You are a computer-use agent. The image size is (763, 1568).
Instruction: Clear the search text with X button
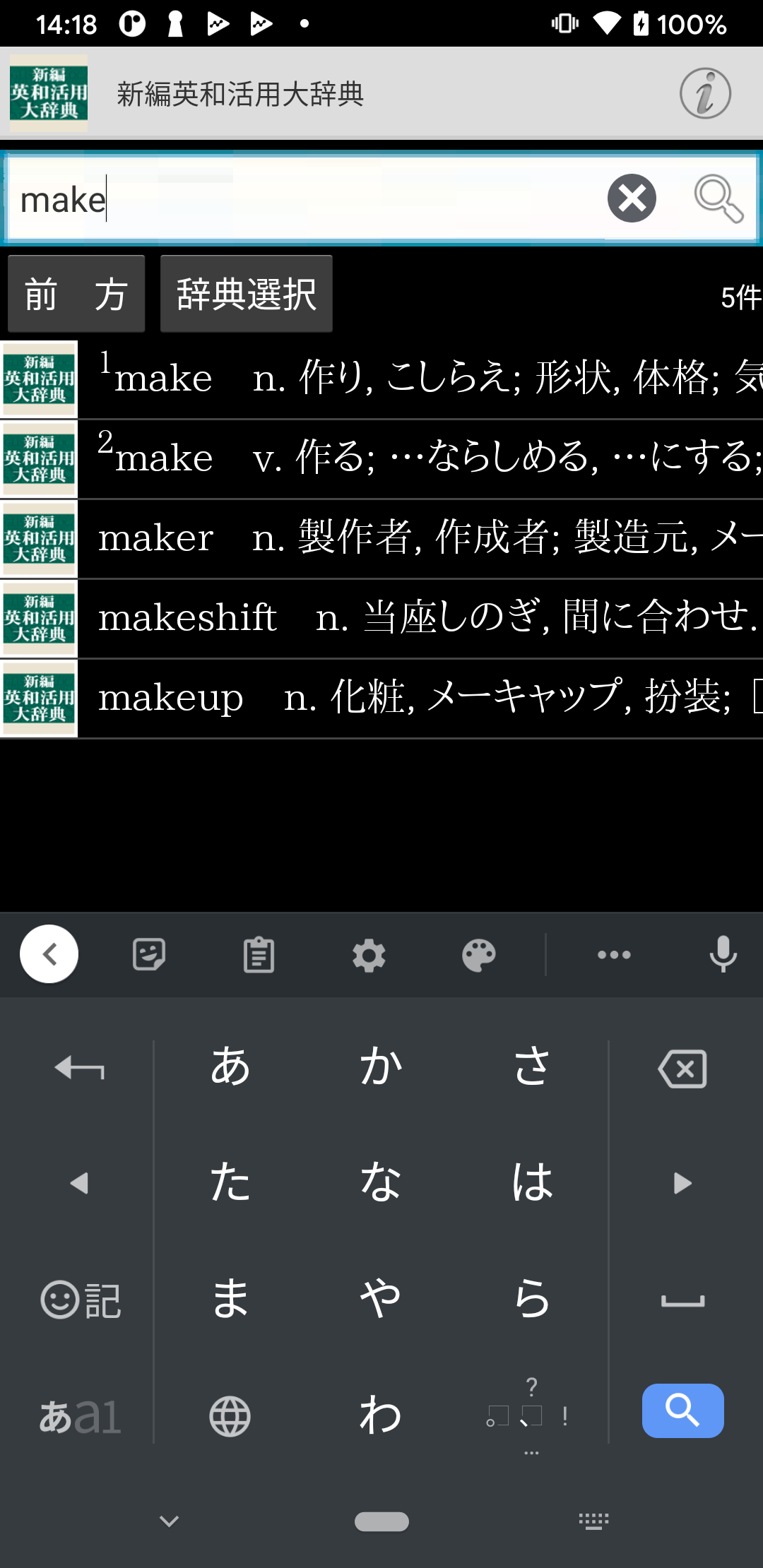632,198
